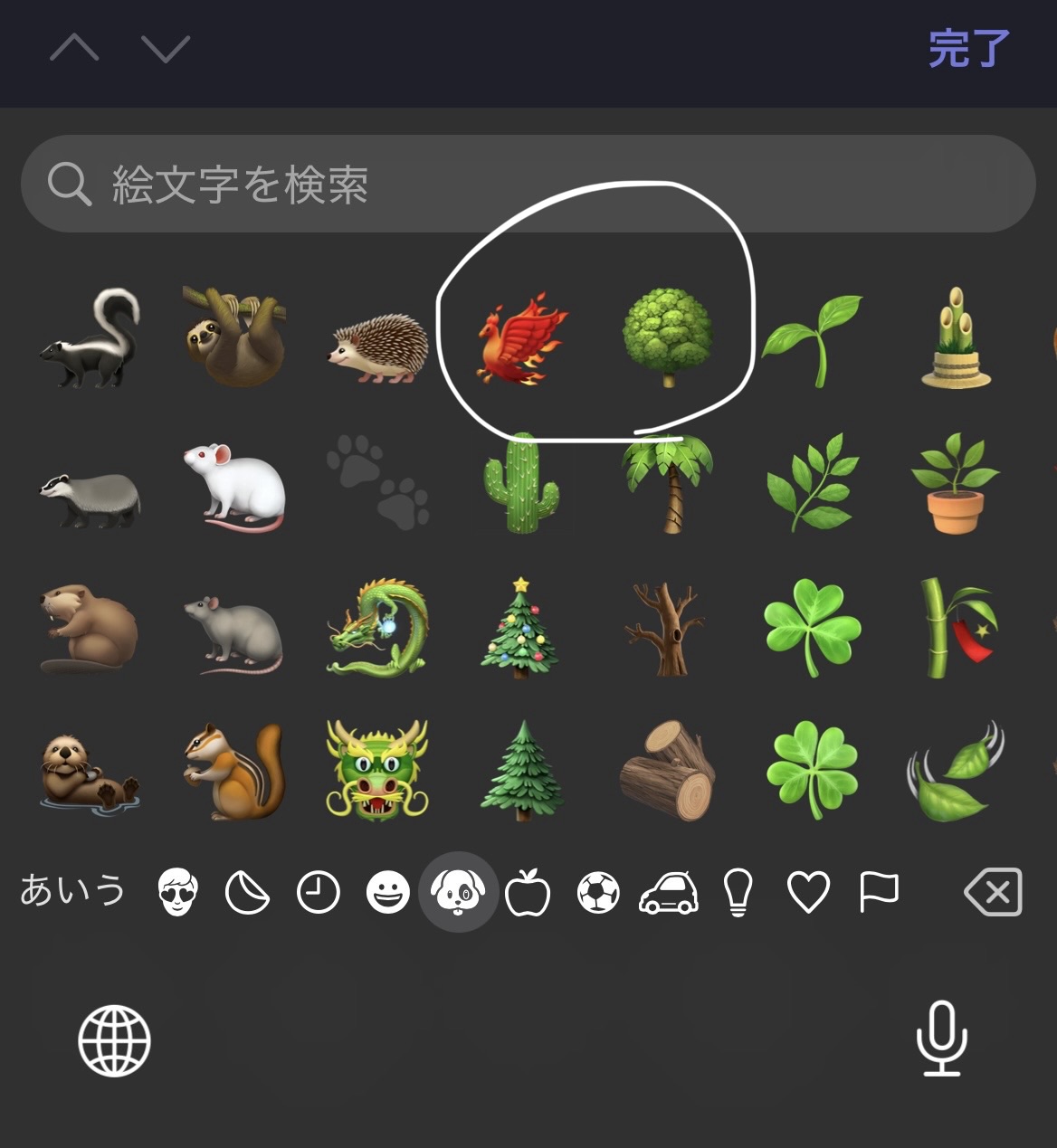Show the flags emoji category

tap(879, 892)
